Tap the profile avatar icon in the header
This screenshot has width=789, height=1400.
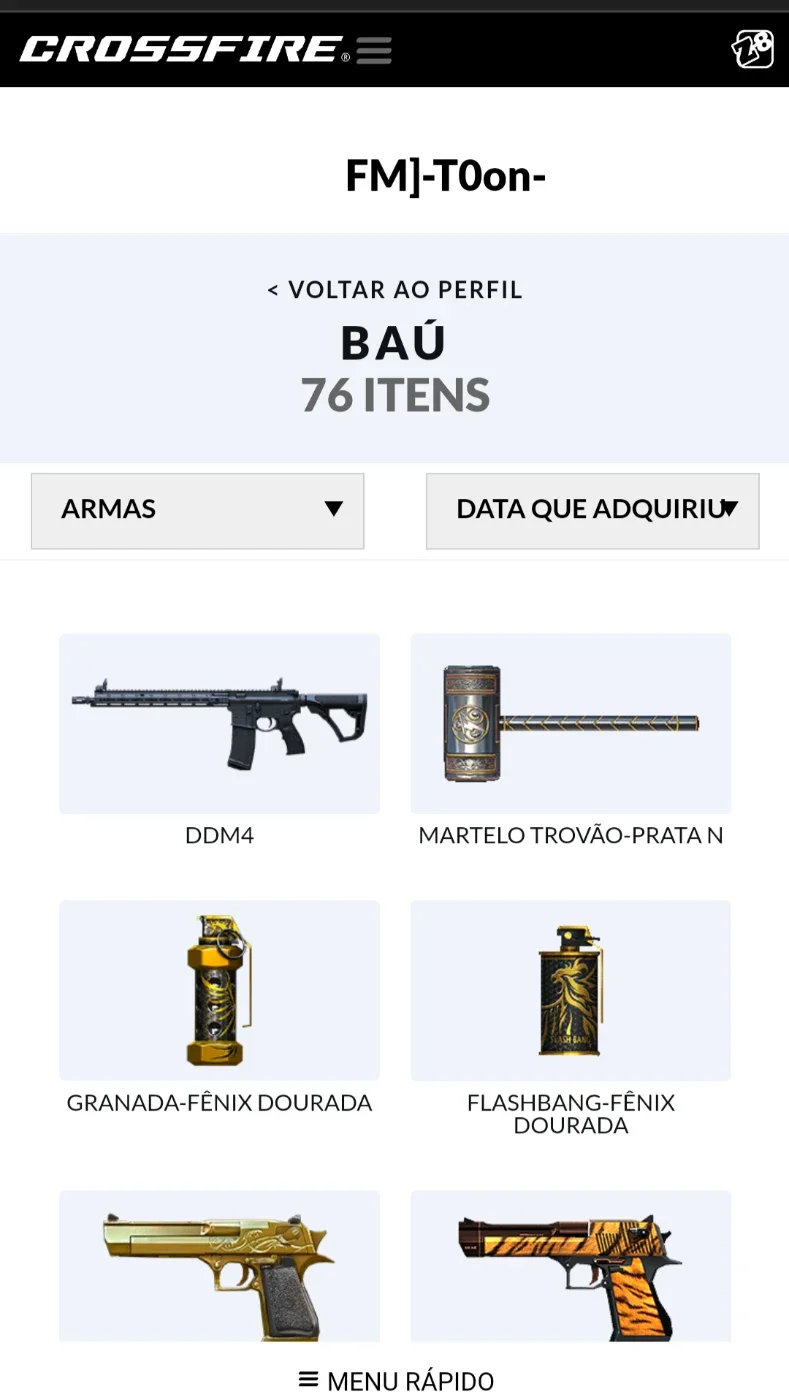point(752,49)
